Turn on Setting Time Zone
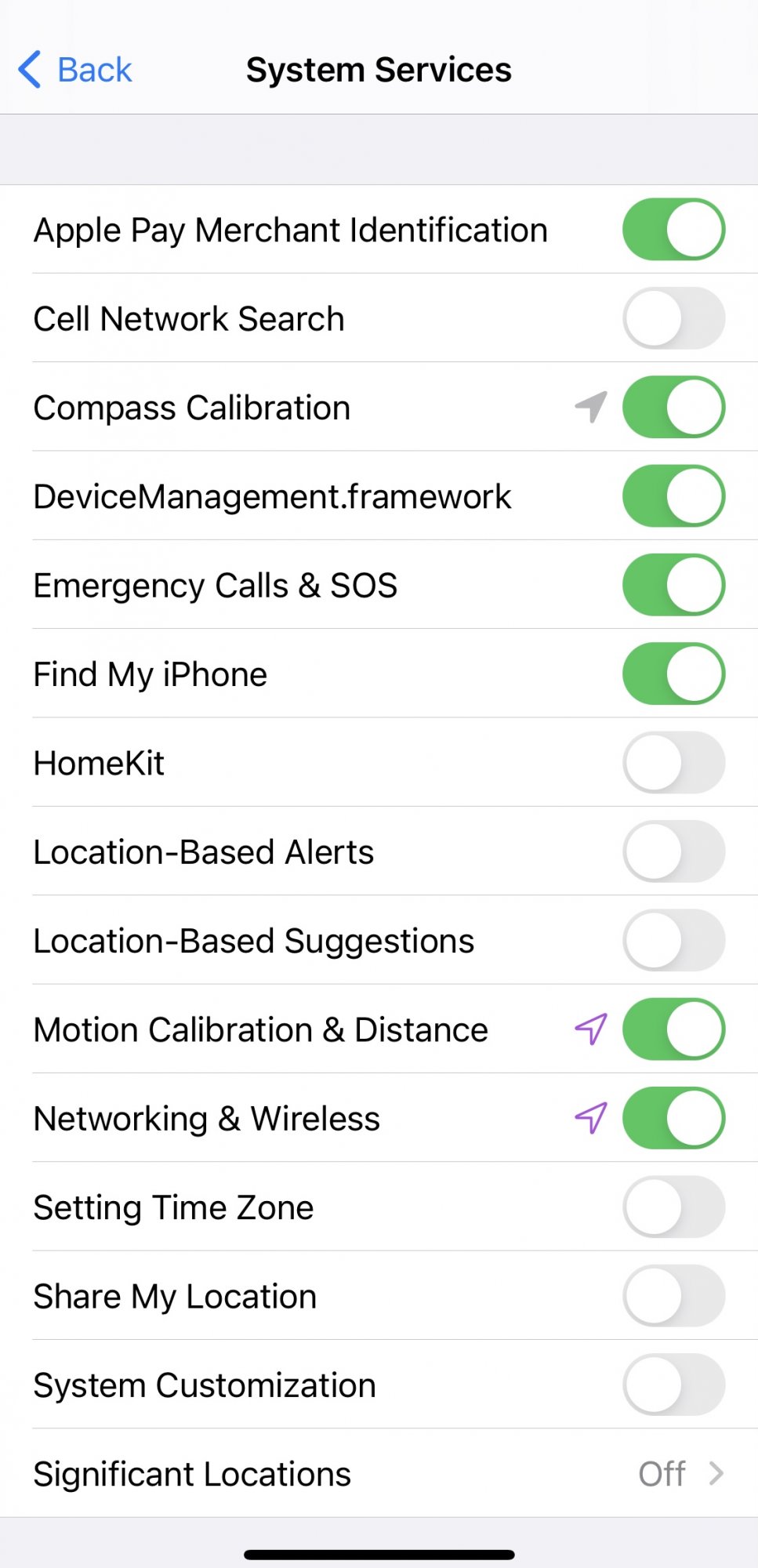Viewport: 758px width, 1568px height. [673, 1207]
